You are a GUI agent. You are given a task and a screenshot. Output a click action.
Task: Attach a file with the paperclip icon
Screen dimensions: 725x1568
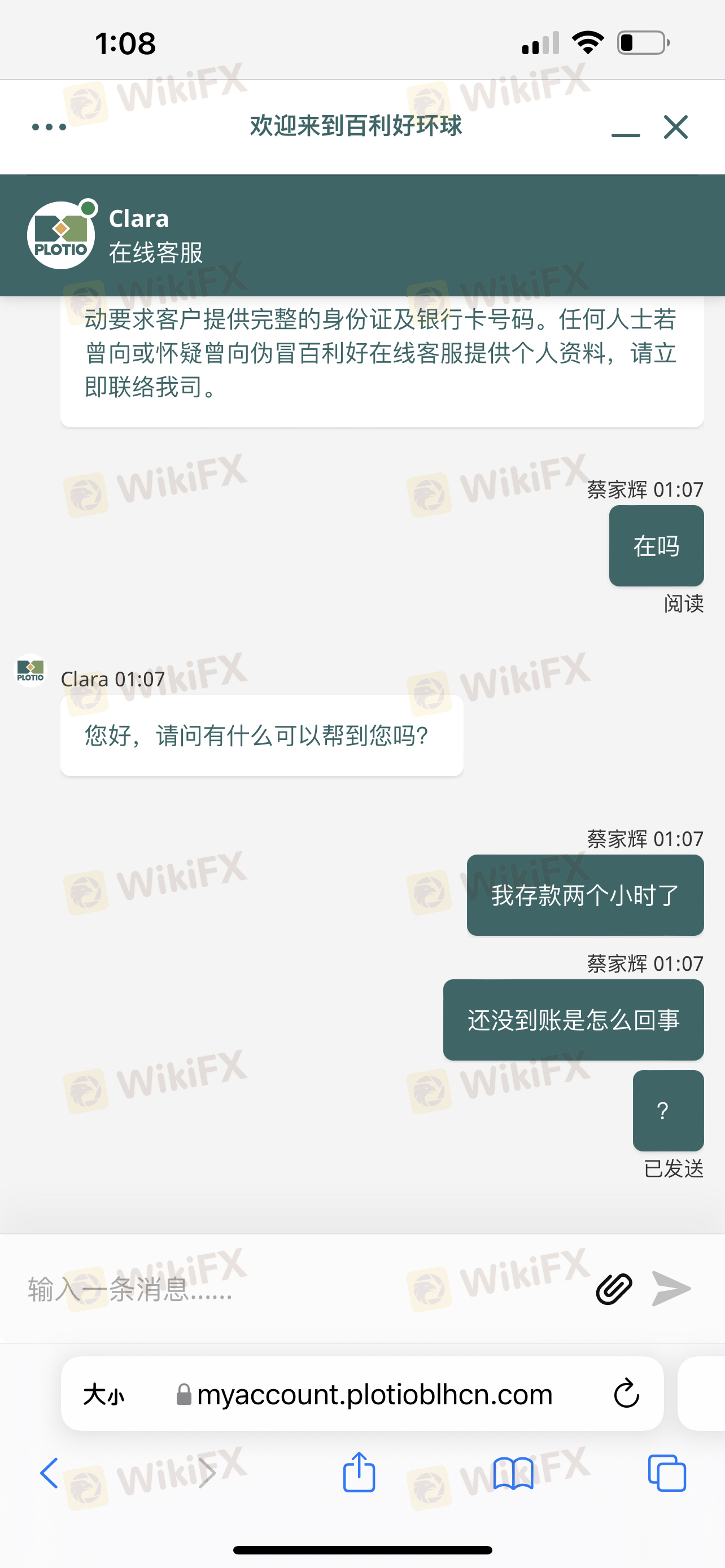(614, 1289)
